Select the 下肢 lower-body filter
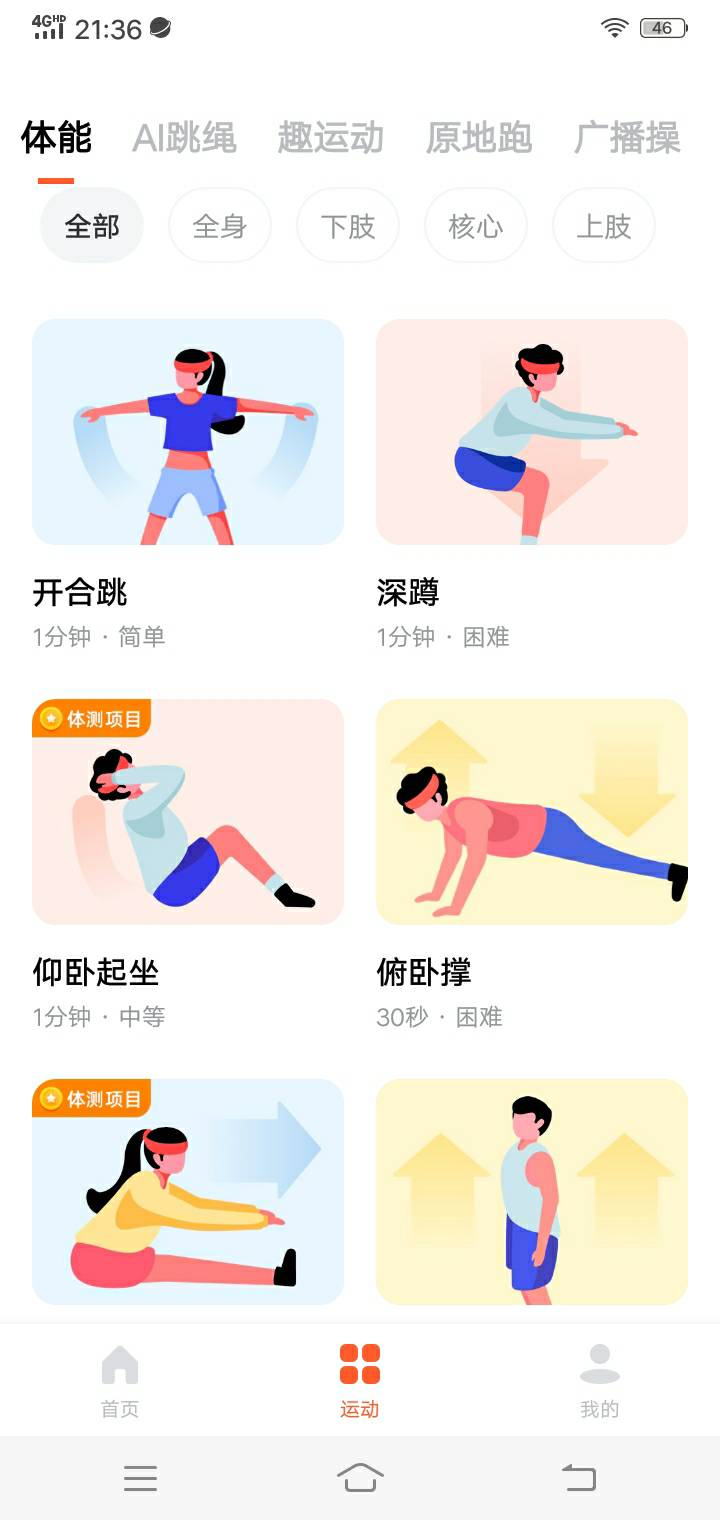720x1520 pixels. [348, 225]
